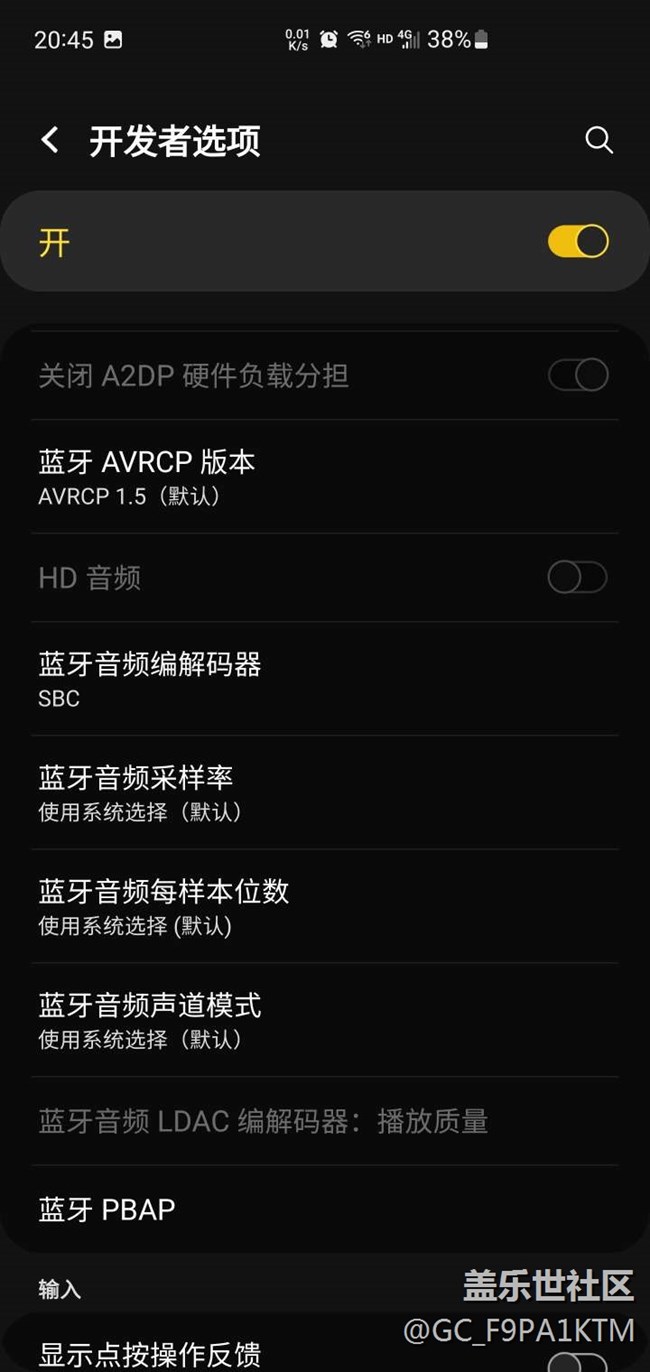
Task: Open search in developer options
Action: pyautogui.click(x=599, y=140)
